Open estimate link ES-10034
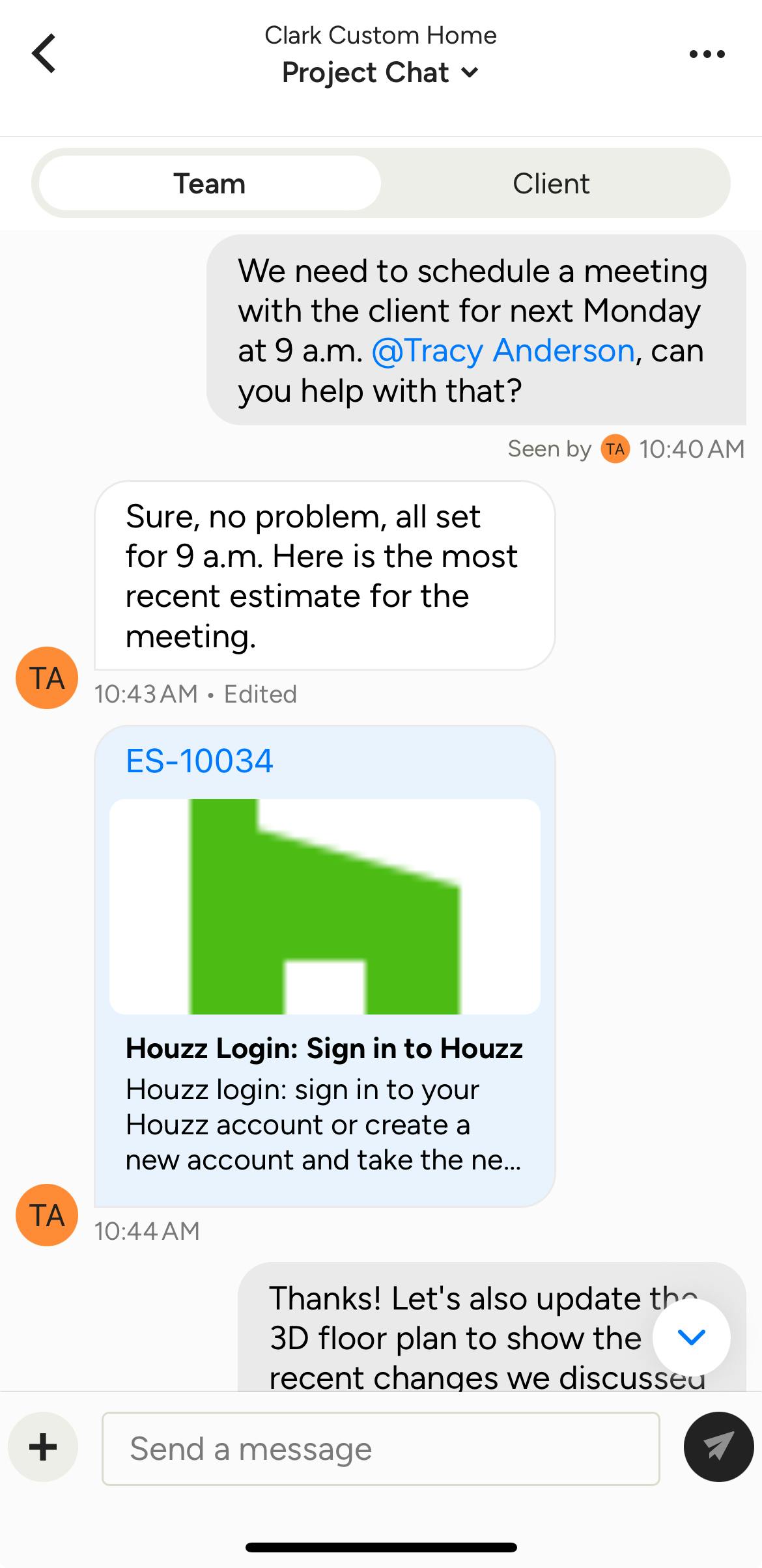The height and width of the screenshot is (1568, 762). point(199,761)
